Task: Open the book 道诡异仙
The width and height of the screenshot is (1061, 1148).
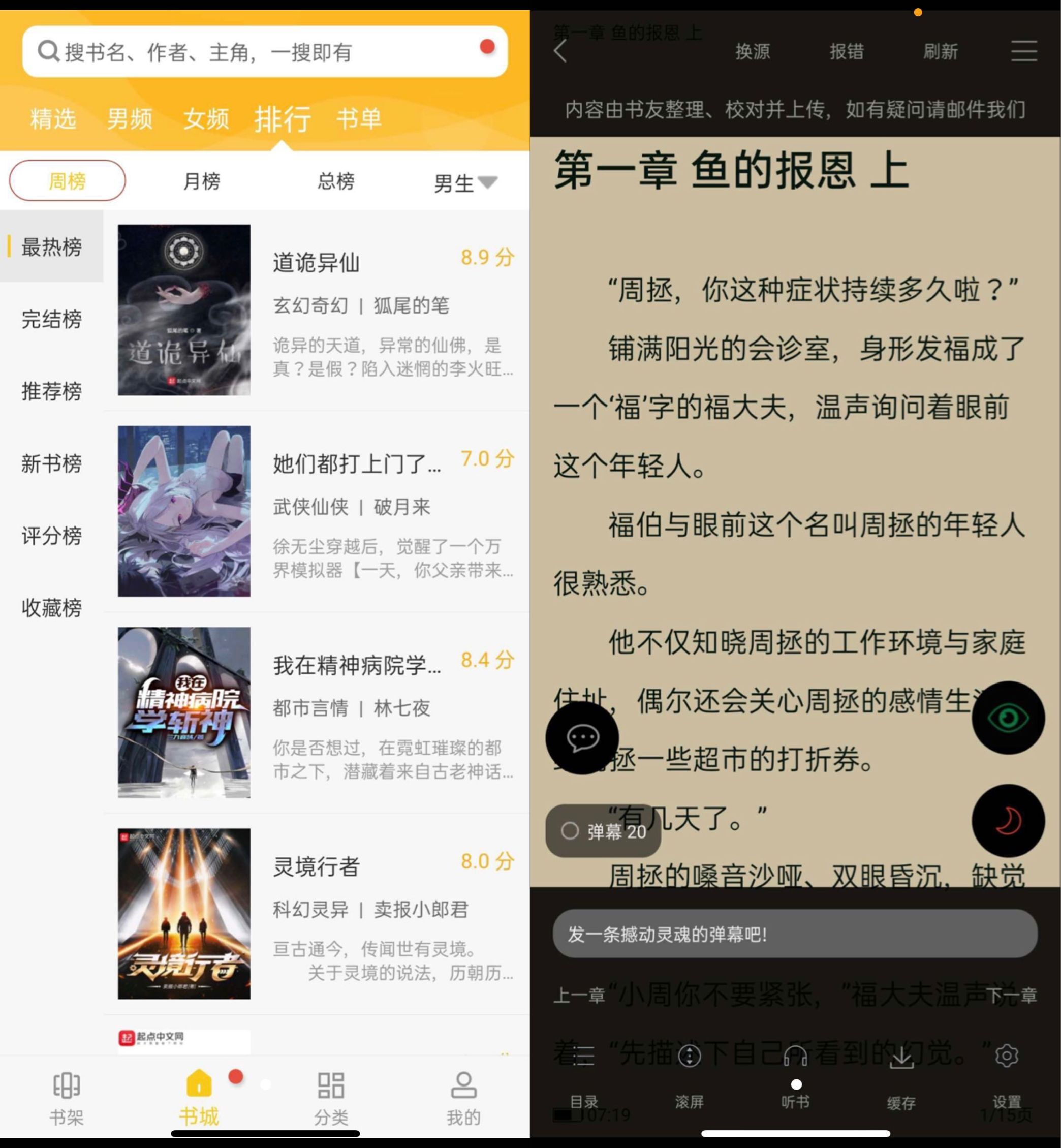Action: pyautogui.click(x=316, y=263)
